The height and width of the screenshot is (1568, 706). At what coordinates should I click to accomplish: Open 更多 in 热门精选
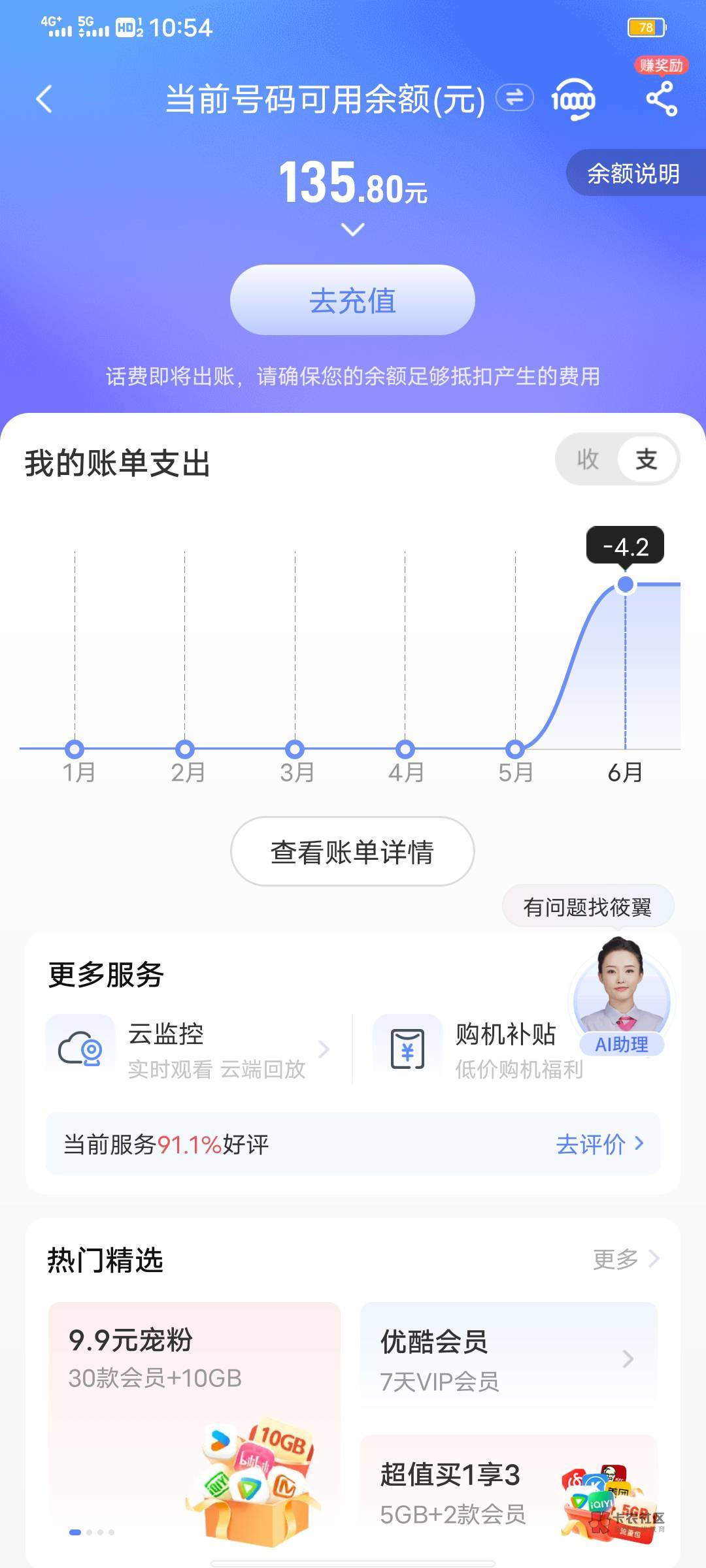tap(626, 1258)
